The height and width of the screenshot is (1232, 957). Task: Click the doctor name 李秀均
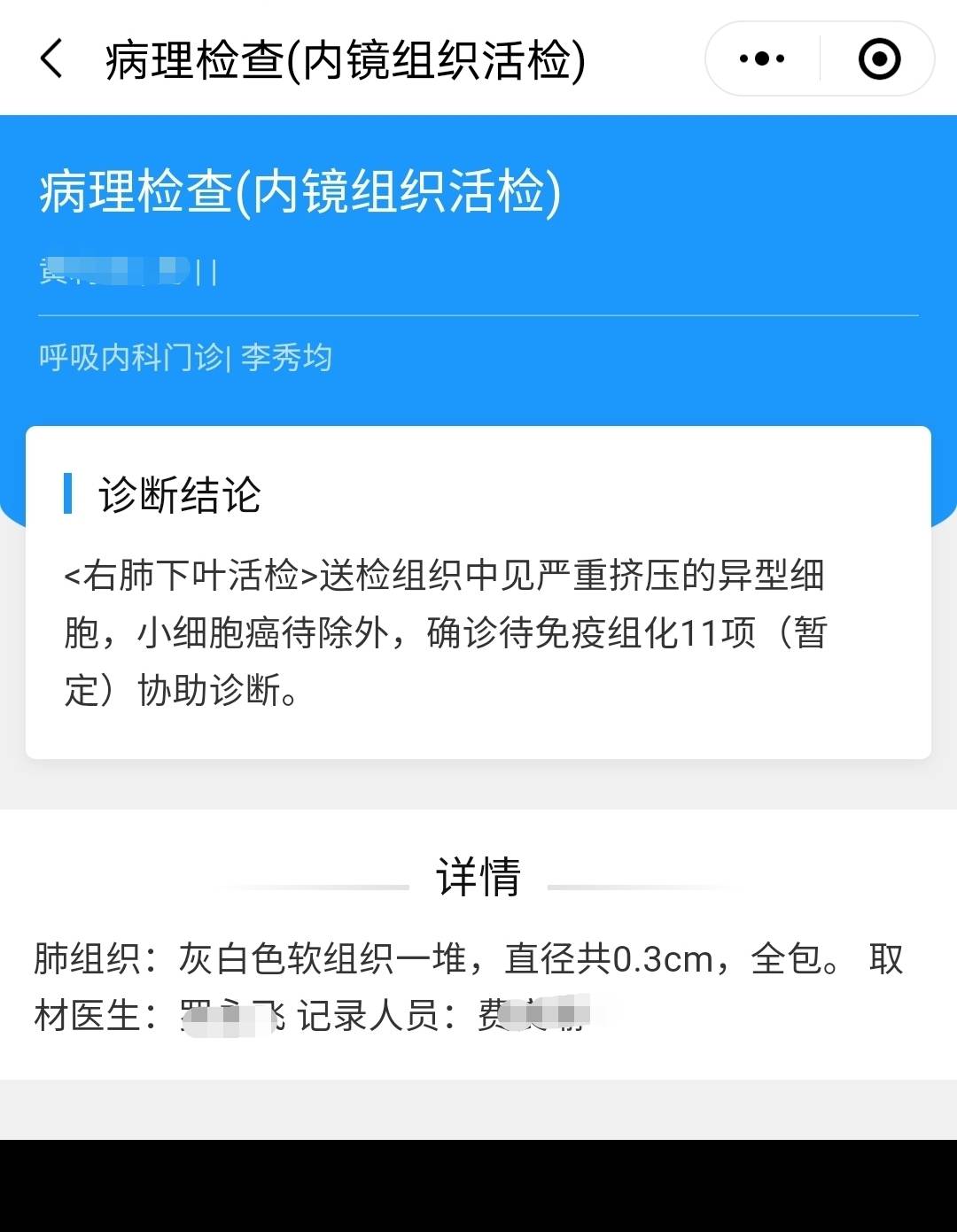(286, 359)
